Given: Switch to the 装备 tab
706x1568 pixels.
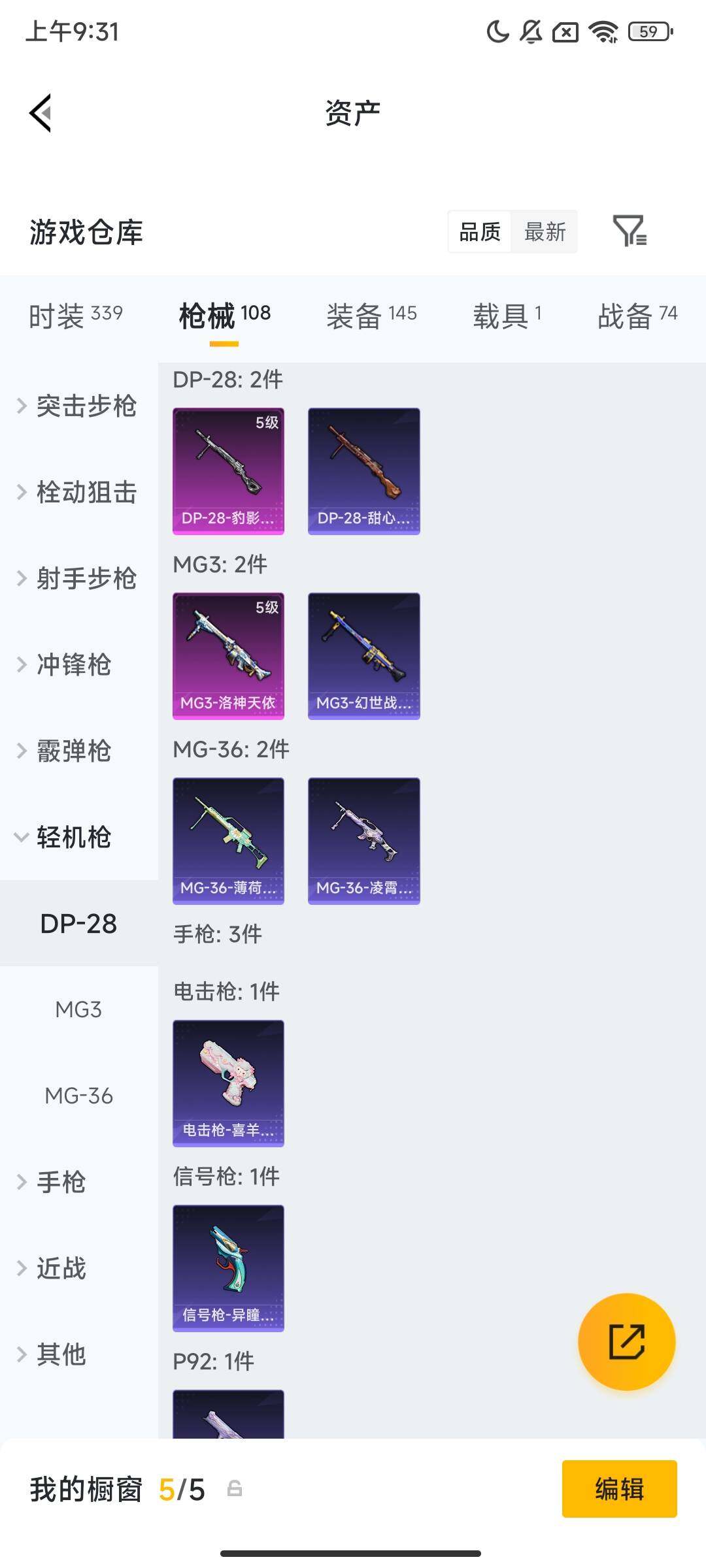Looking at the screenshot, I should (371, 316).
